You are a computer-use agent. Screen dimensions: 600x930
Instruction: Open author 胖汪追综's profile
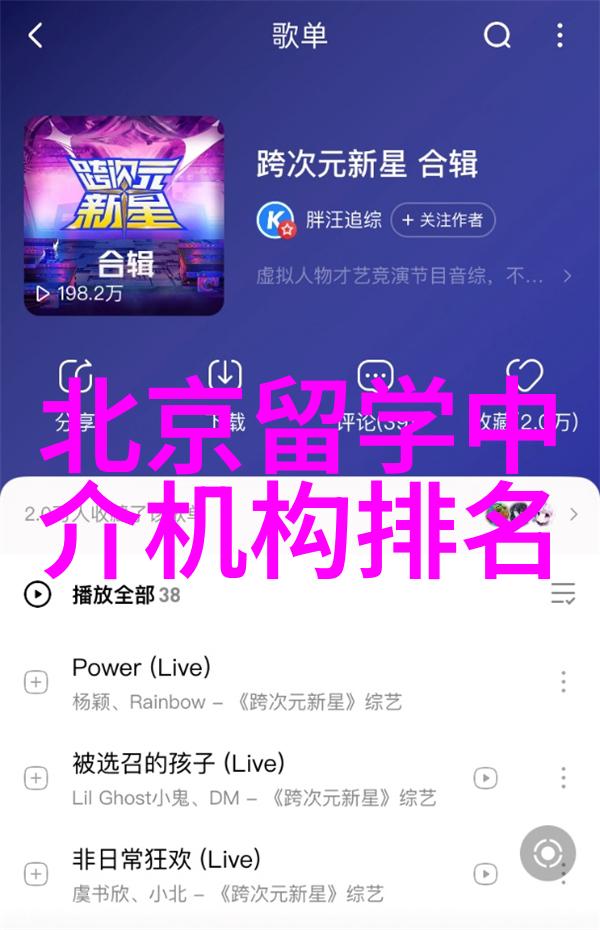click(x=319, y=220)
